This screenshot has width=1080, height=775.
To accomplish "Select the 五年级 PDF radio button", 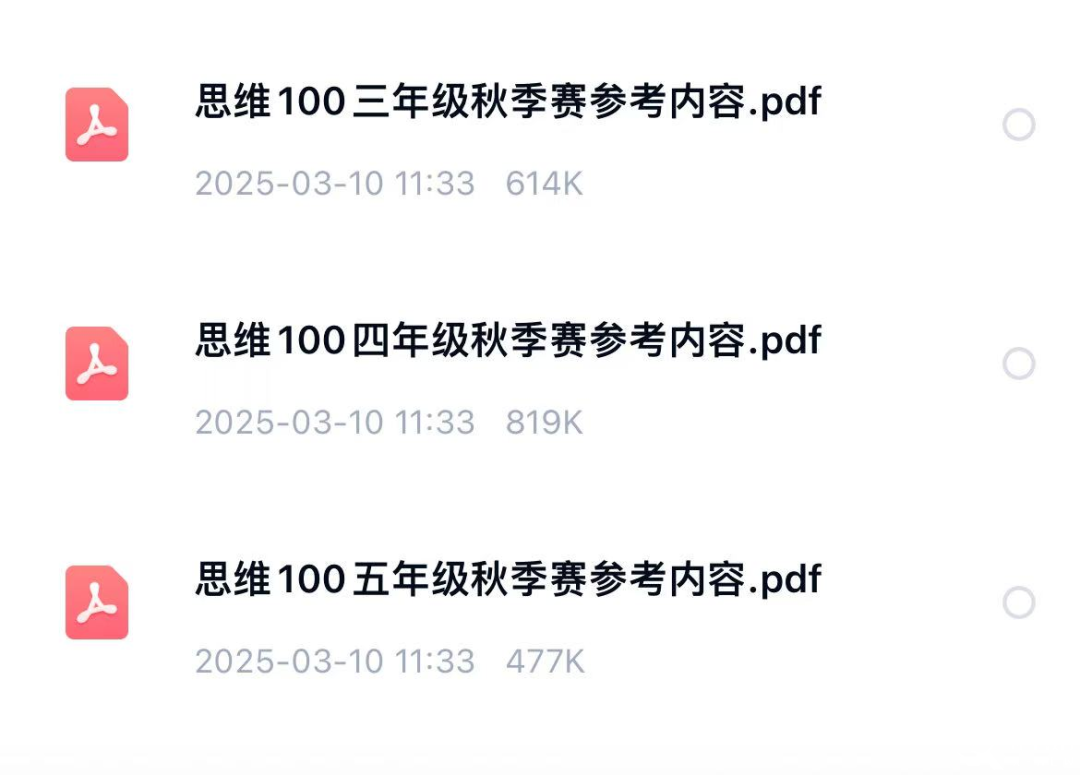I will point(1018,603).
